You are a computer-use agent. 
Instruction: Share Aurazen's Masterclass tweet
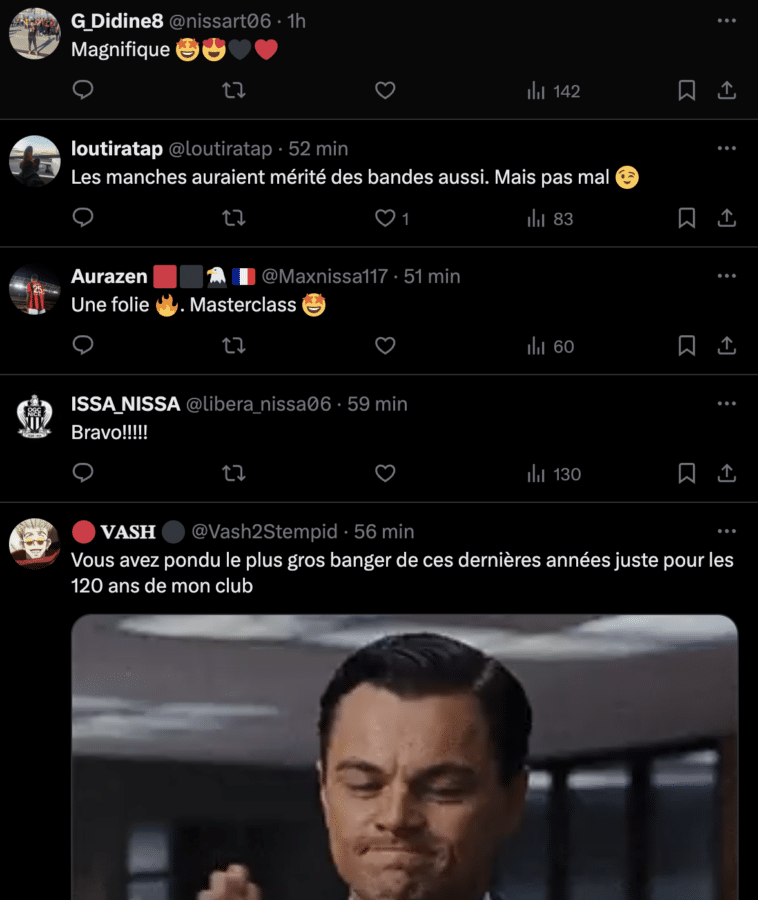pos(727,346)
